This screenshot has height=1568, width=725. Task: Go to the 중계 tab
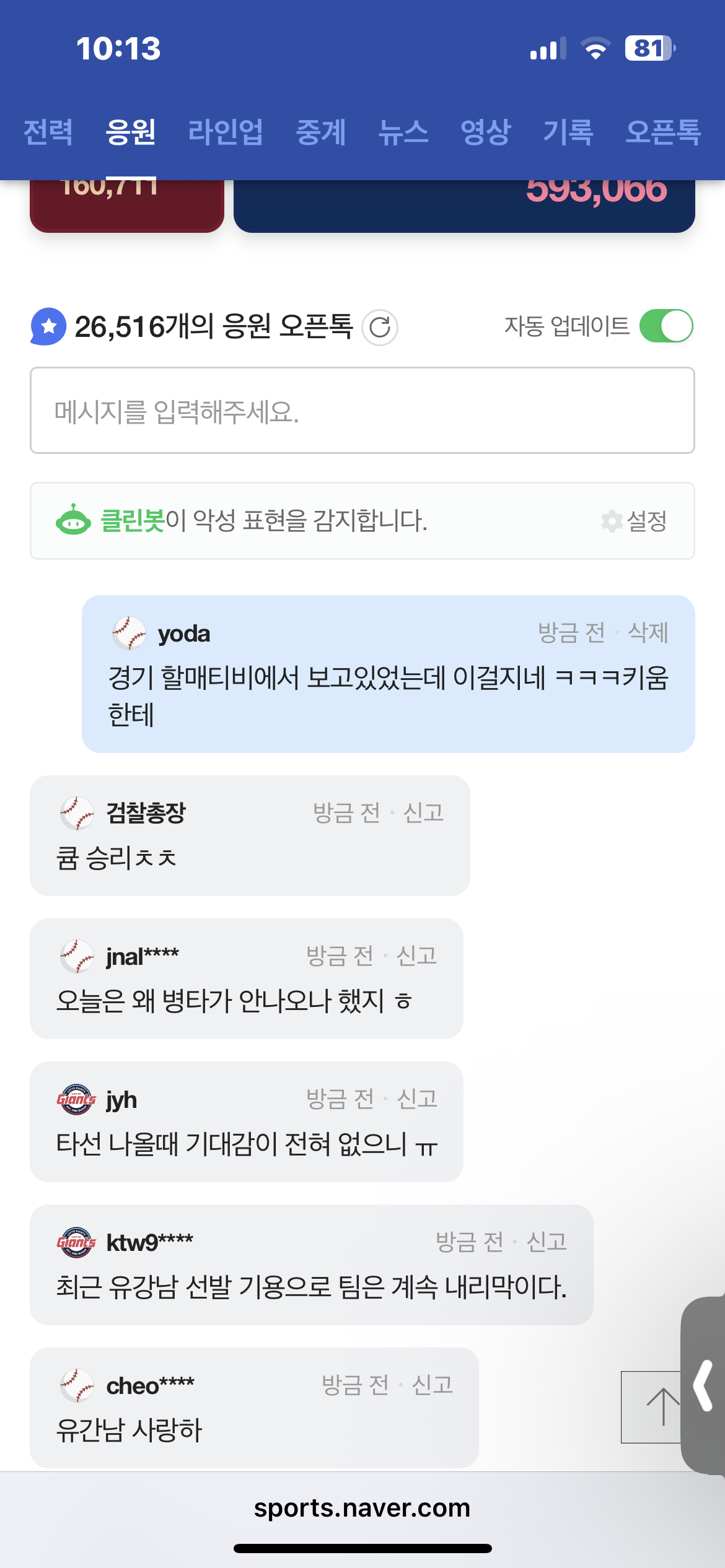point(320,132)
